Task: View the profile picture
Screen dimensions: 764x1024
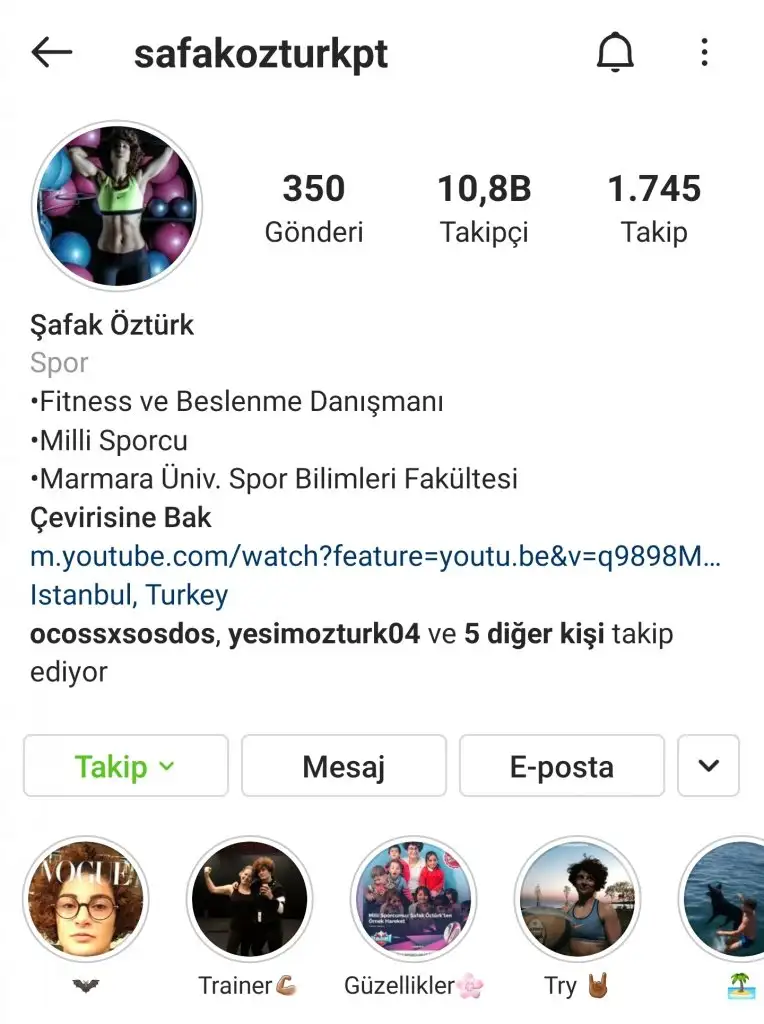Action: [117, 207]
